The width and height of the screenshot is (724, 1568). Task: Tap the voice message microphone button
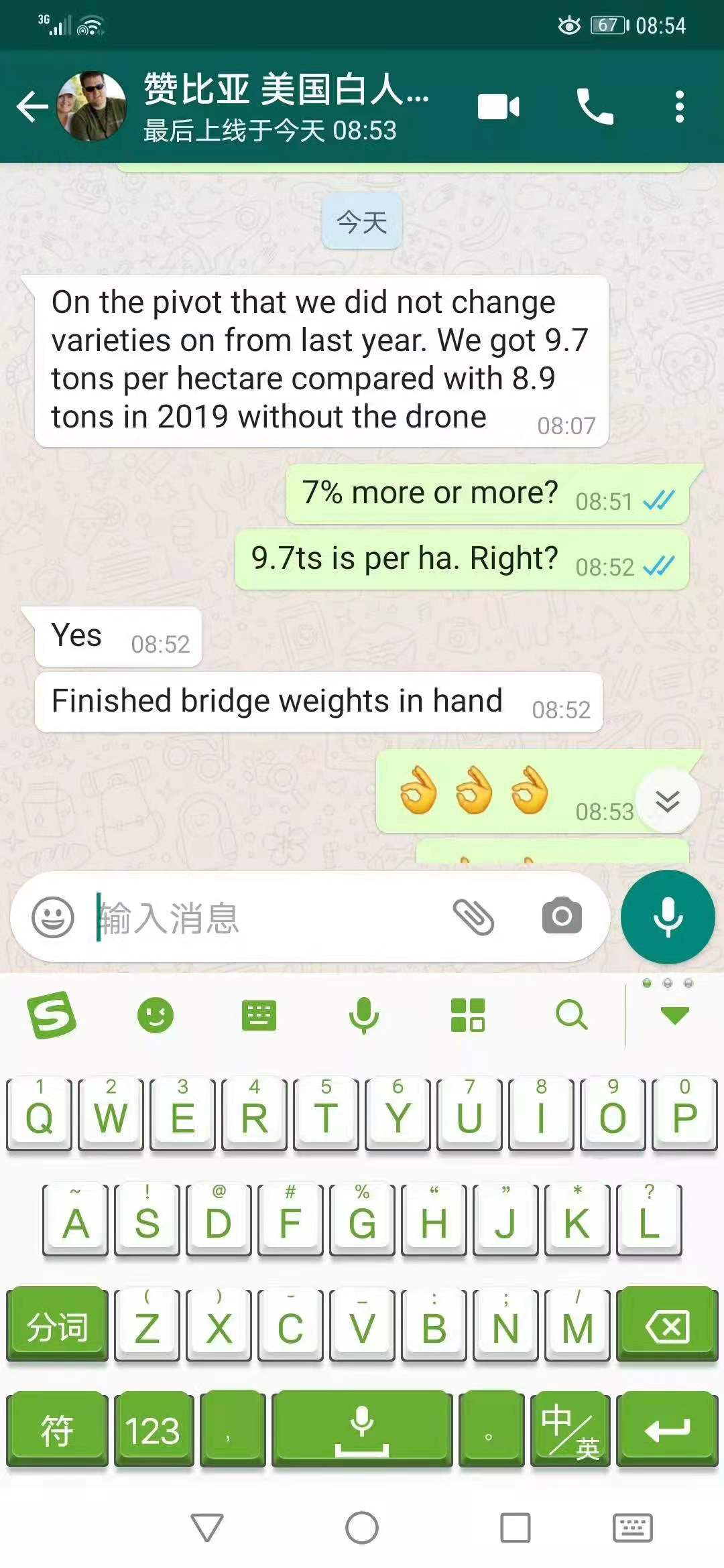668,917
